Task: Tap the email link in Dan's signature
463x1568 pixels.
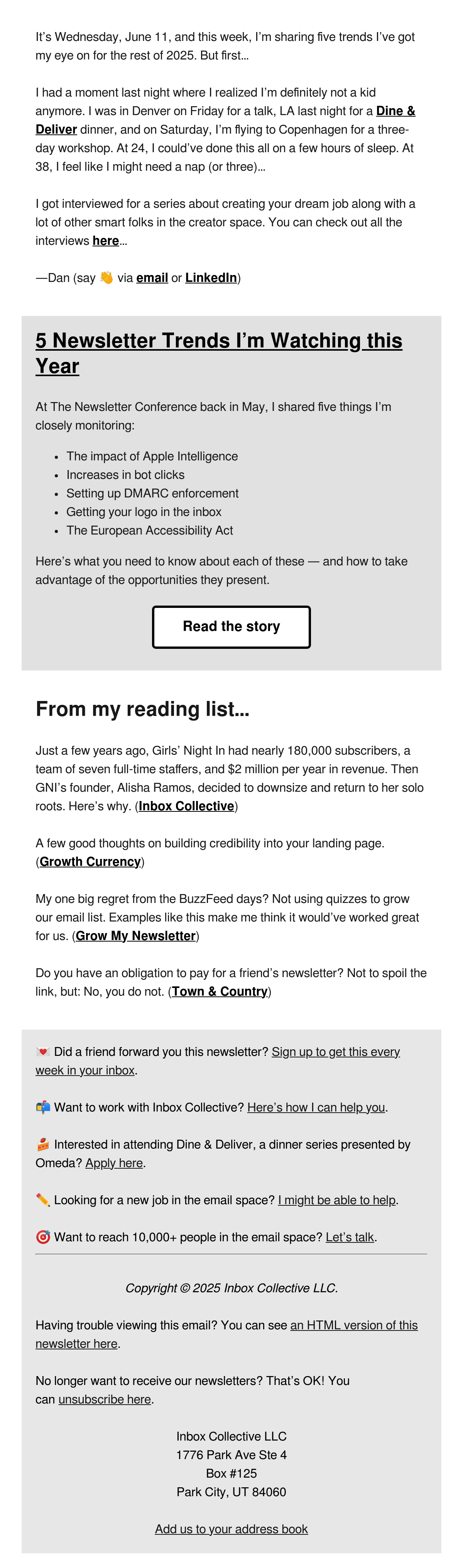Action: click(152, 278)
